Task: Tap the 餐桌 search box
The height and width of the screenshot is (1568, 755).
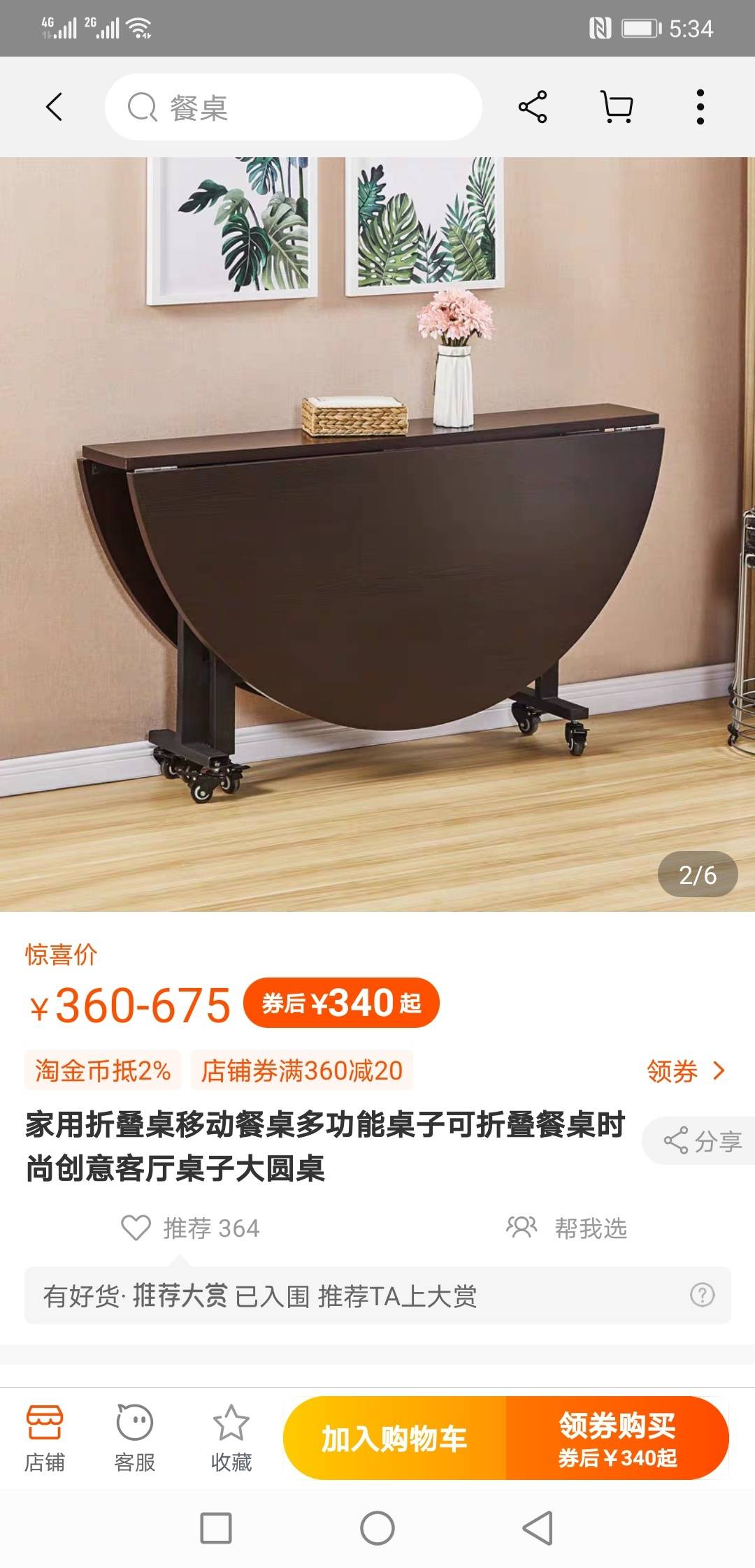Action: point(294,107)
